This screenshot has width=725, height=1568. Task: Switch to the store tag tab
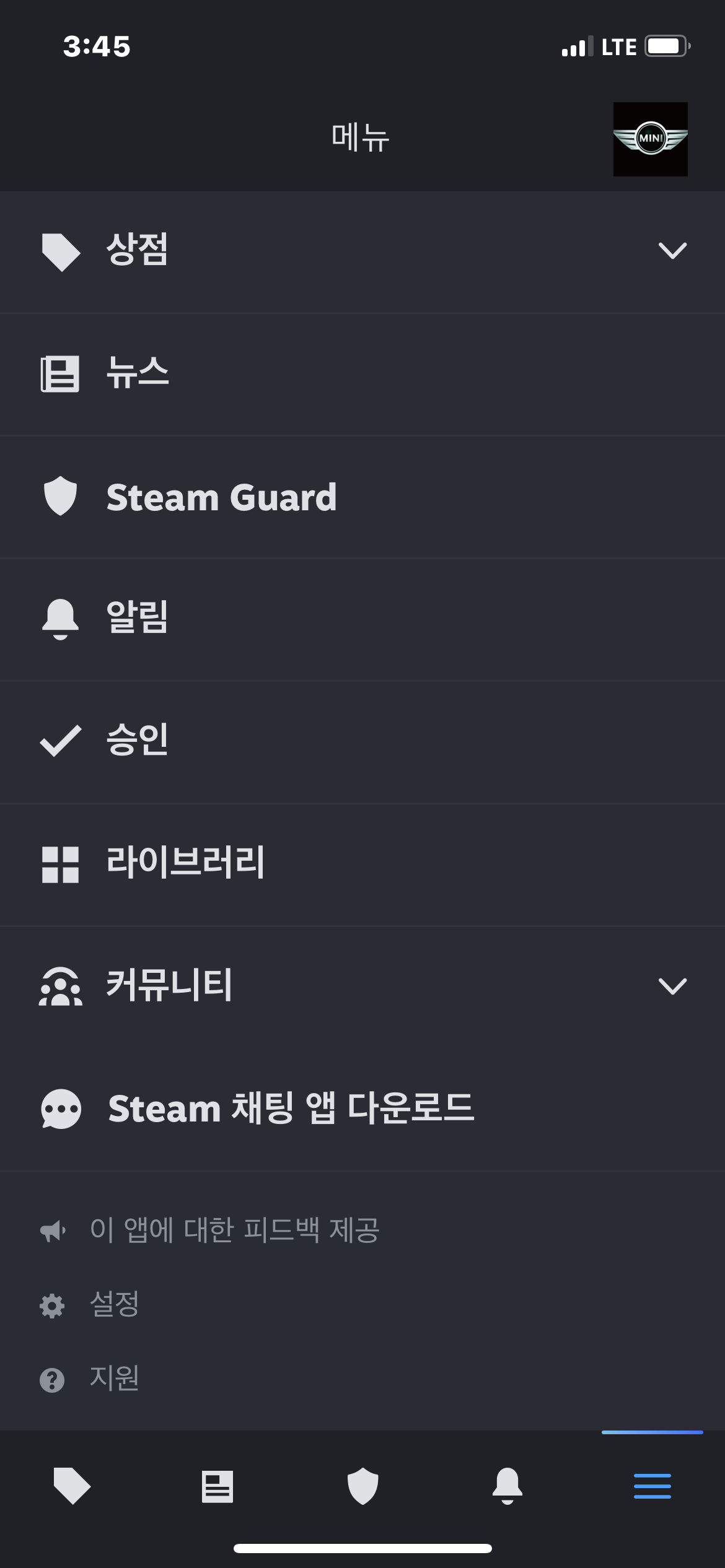72,1486
